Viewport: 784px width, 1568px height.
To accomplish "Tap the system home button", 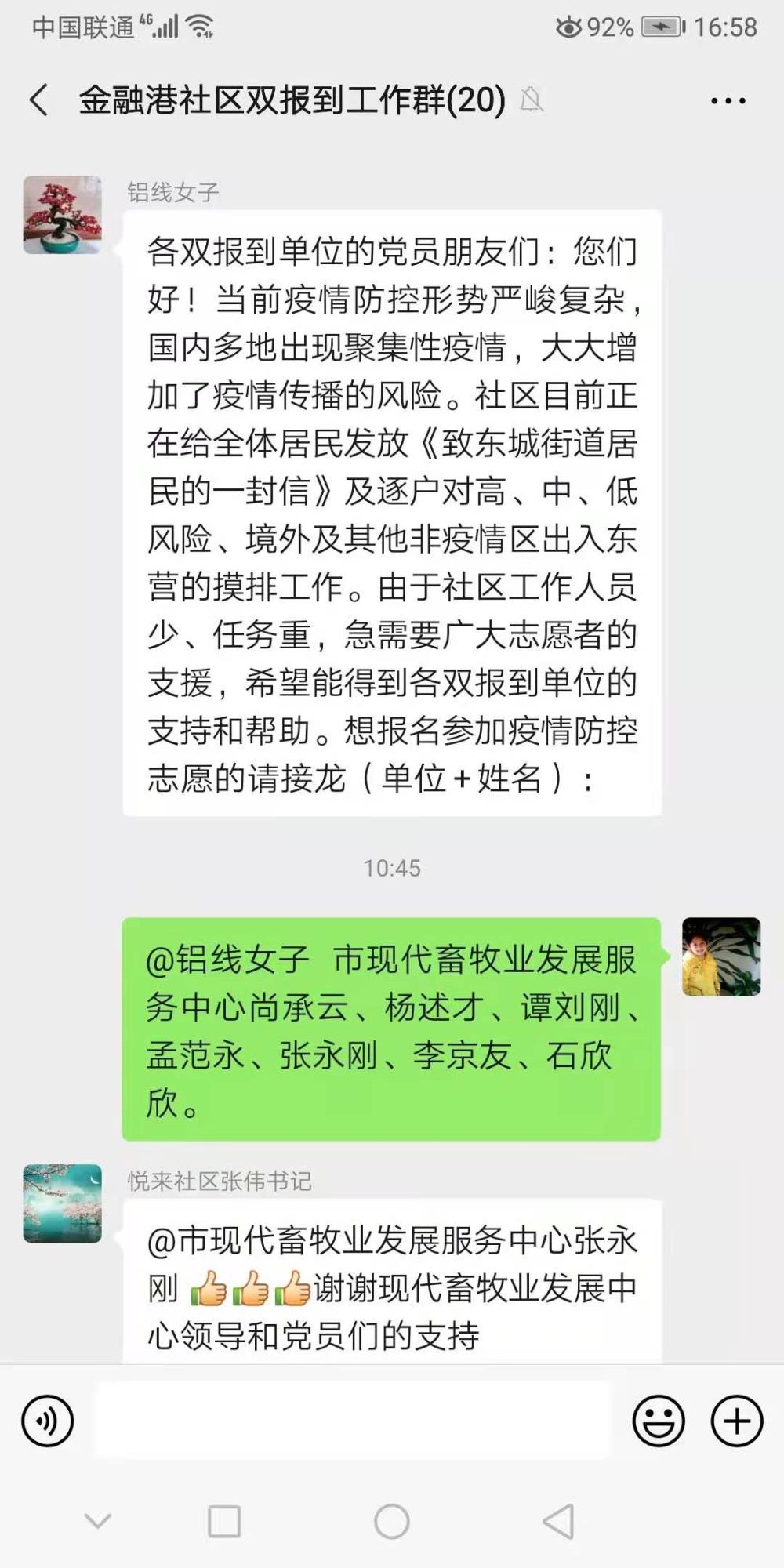I will [392, 1522].
